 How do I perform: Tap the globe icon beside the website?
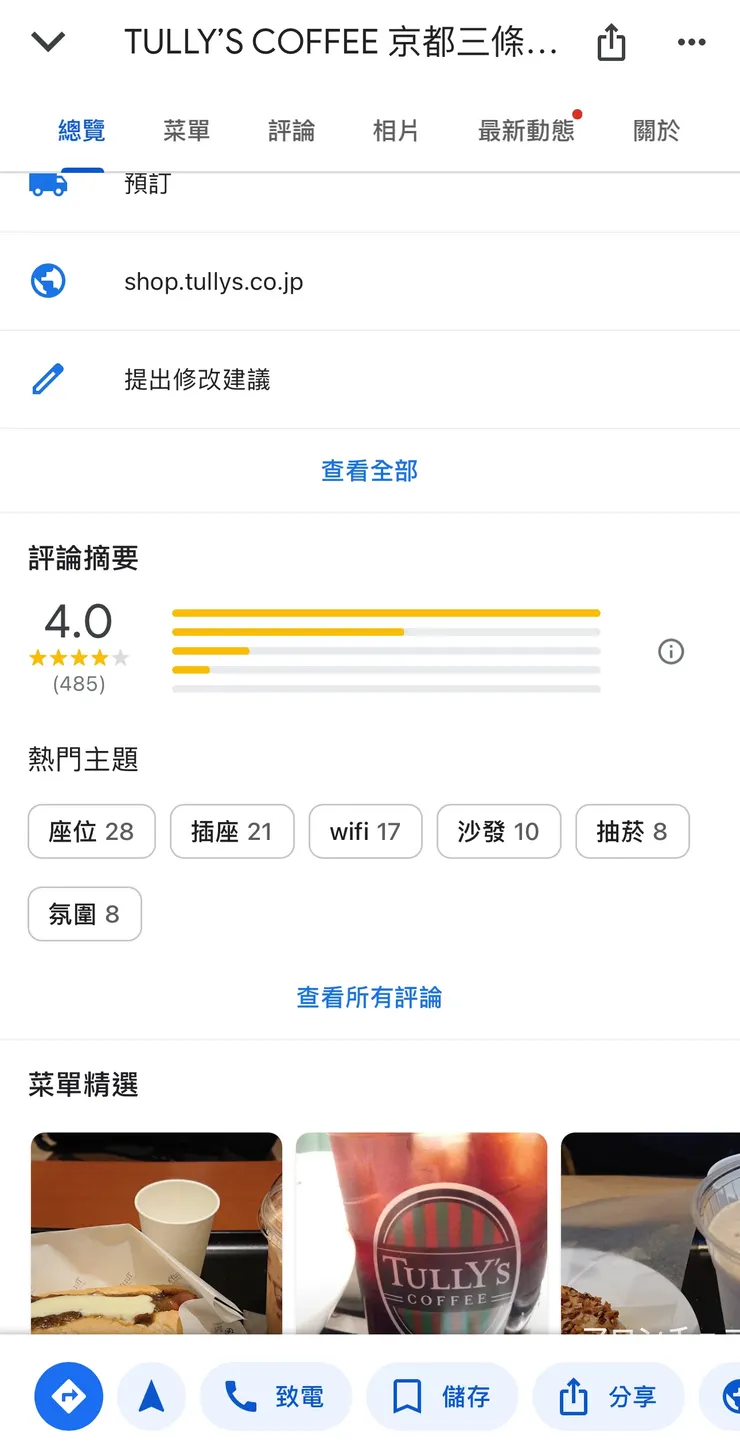tap(48, 281)
